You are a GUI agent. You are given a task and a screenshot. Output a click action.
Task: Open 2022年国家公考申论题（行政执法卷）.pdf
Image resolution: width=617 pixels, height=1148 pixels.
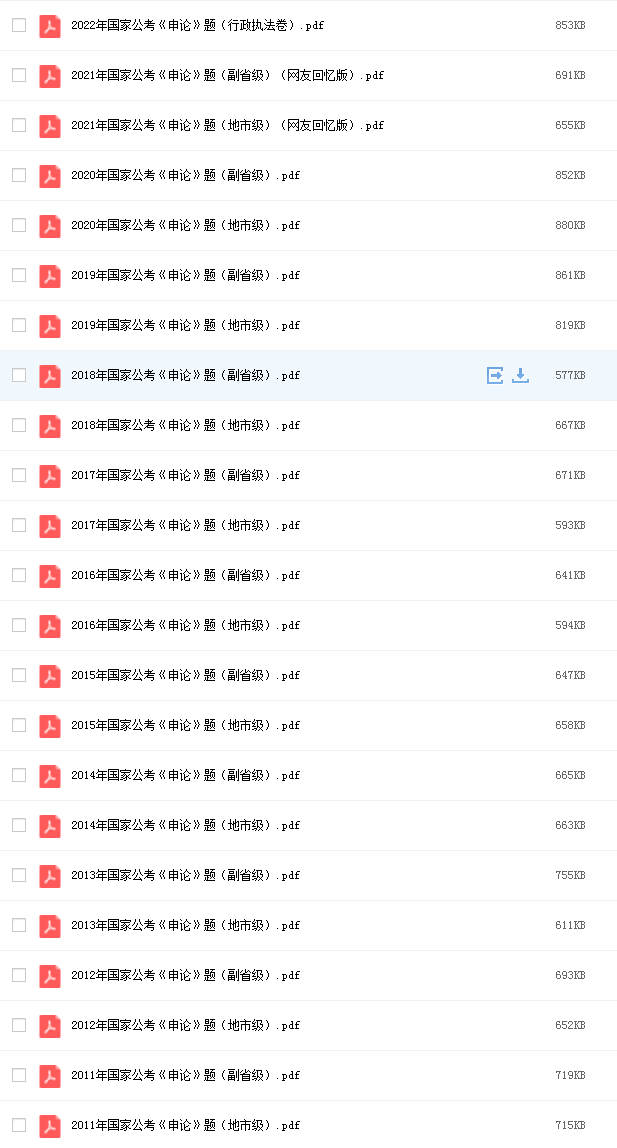pyautogui.click(x=197, y=25)
